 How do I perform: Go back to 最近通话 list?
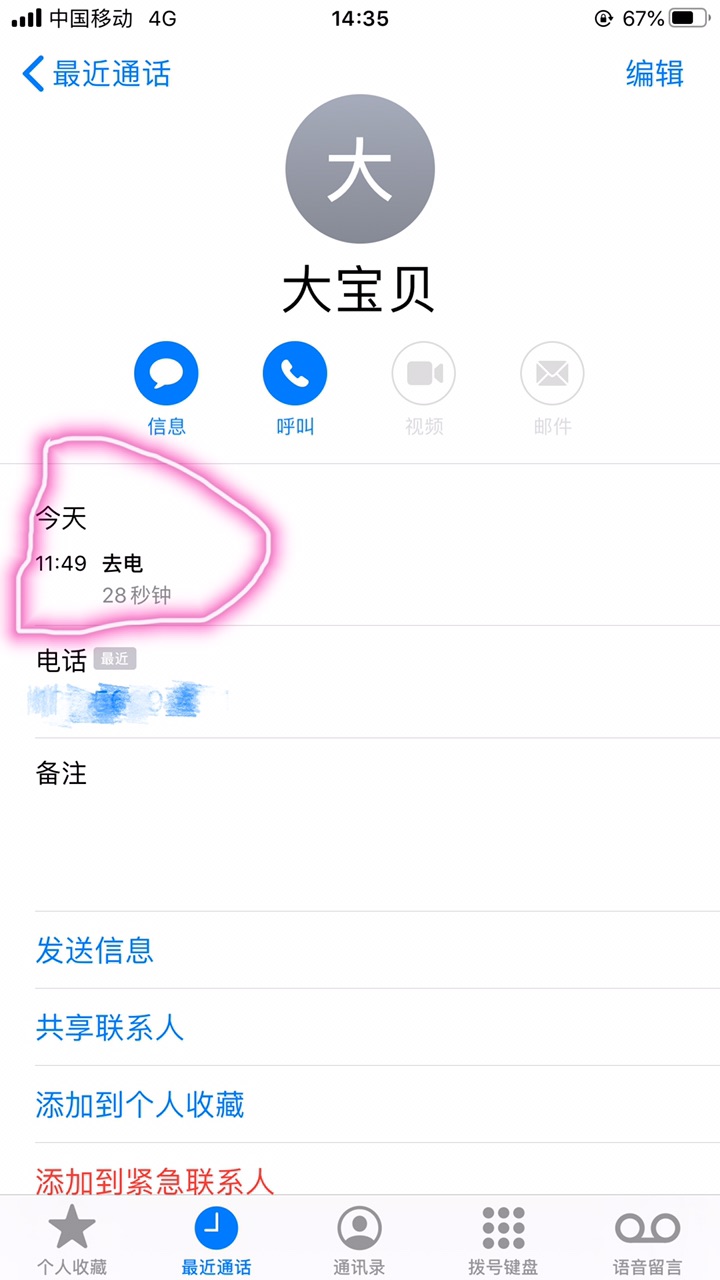97,74
